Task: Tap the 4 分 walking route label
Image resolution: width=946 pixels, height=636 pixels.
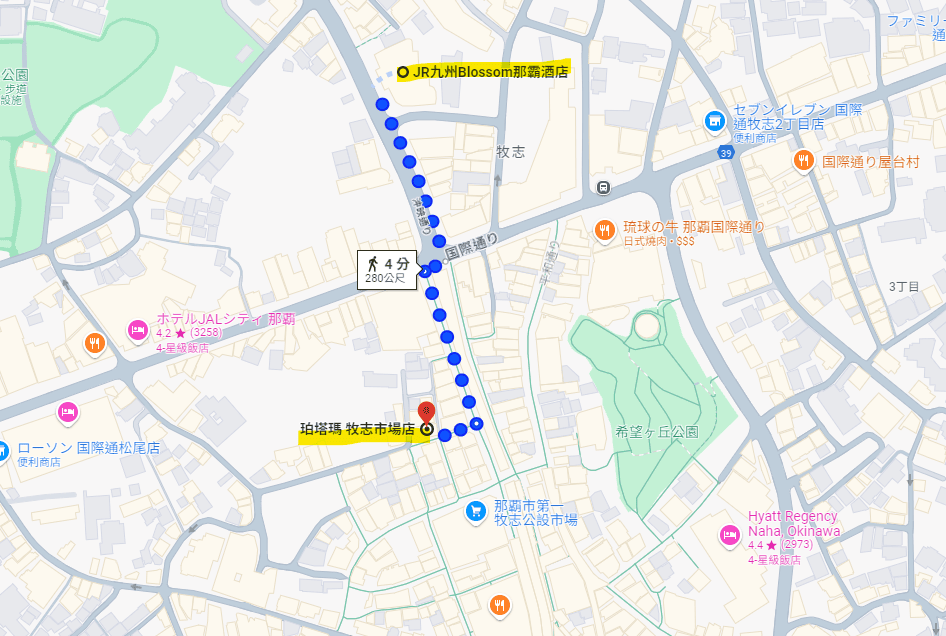Action: pos(387,269)
